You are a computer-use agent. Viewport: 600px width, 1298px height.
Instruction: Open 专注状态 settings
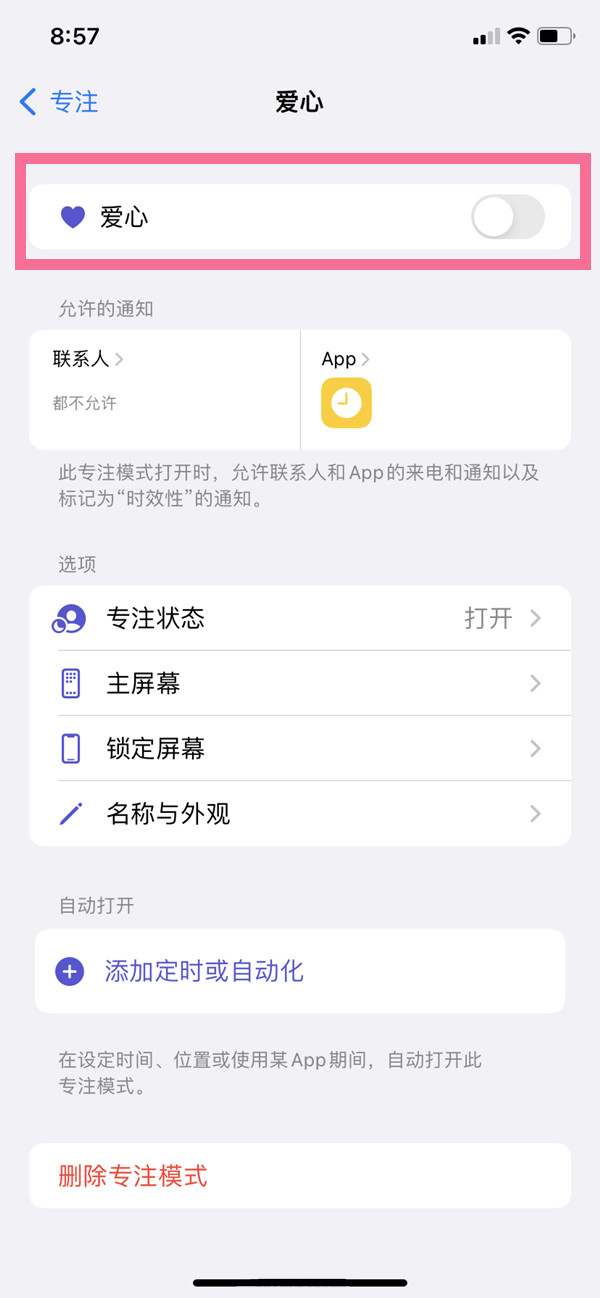pyautogui.click(x=300, y=619)
